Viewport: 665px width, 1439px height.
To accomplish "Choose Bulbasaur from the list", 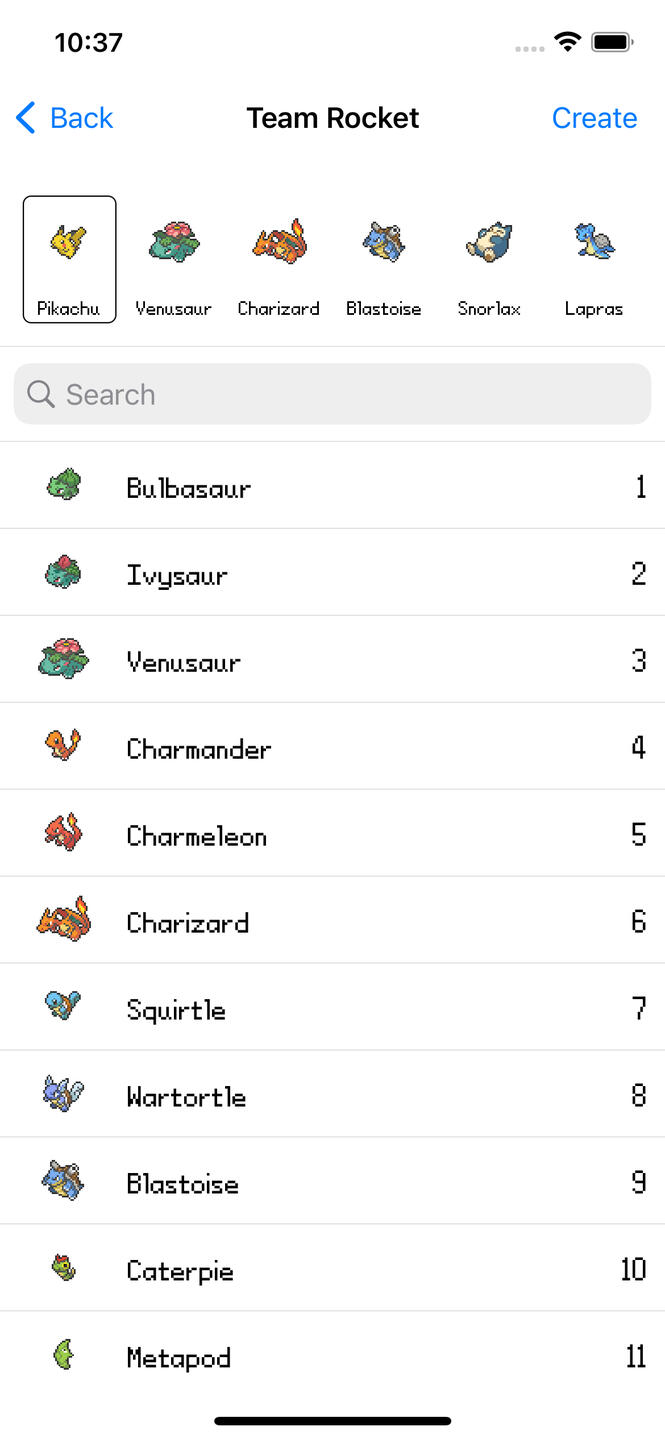I will tap(332, 487).
